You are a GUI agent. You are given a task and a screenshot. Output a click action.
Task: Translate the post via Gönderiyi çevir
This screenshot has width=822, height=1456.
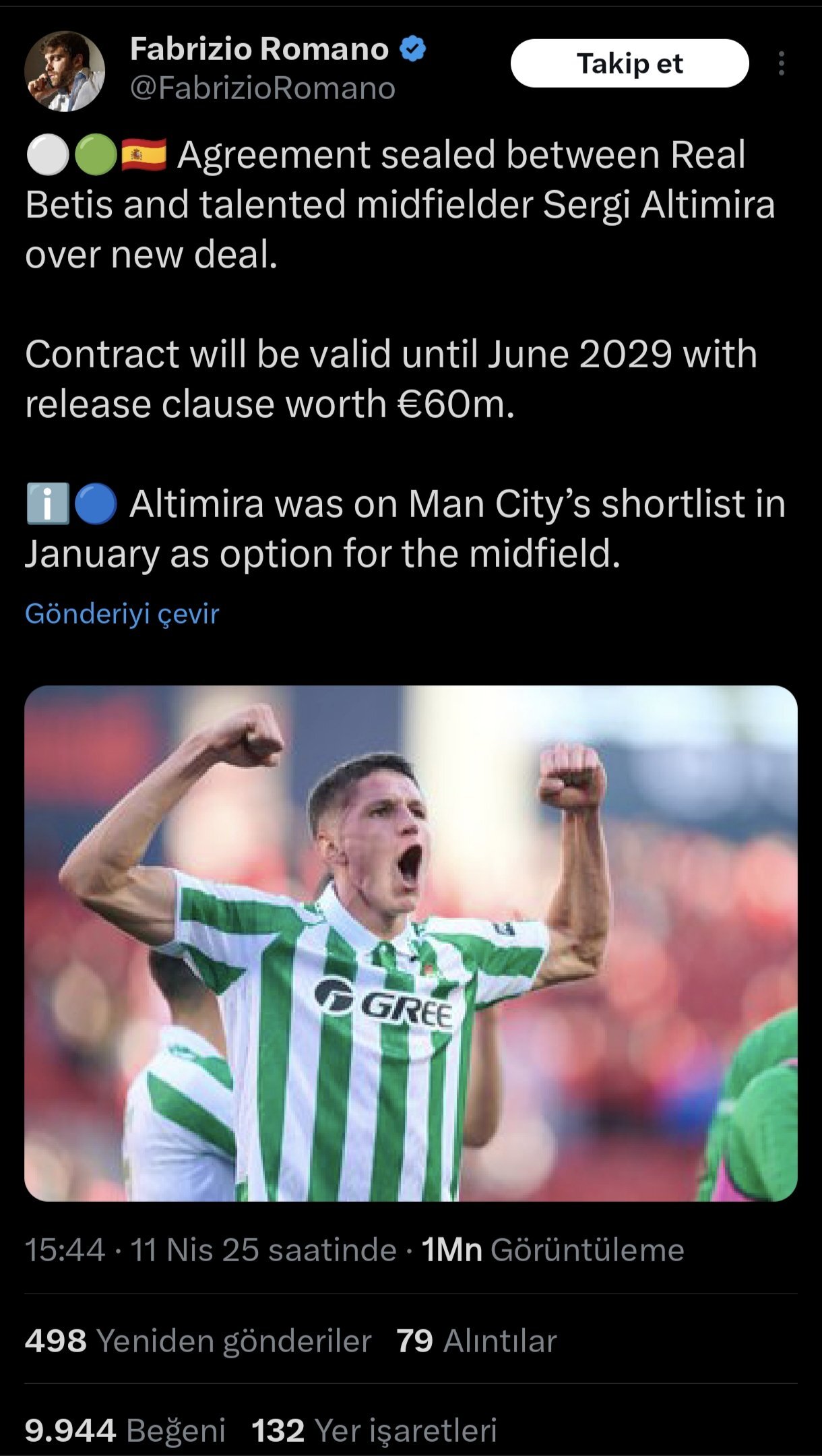(x=122, y=614)
